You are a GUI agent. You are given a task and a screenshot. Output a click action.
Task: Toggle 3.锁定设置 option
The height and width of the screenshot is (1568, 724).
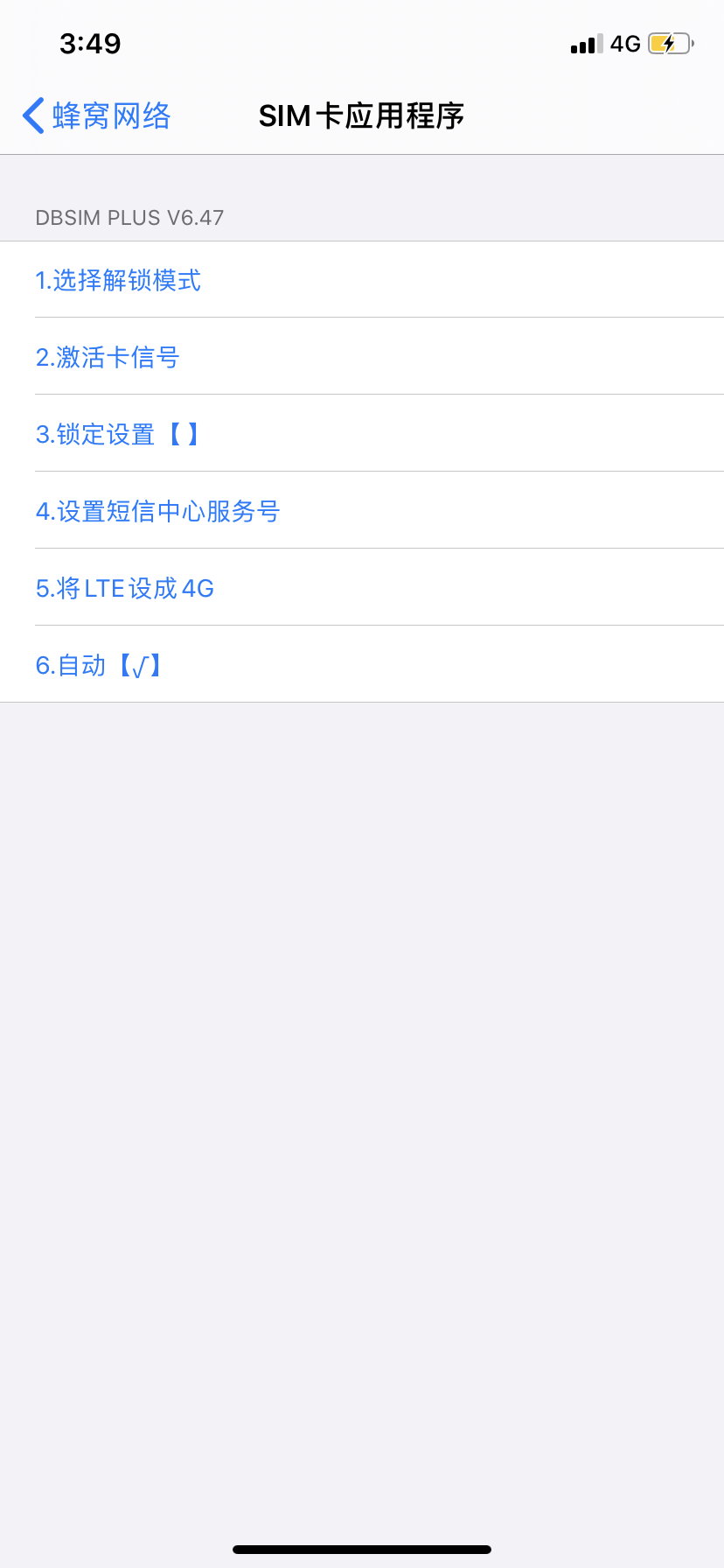pyautogui.click(x=118, y=434)
